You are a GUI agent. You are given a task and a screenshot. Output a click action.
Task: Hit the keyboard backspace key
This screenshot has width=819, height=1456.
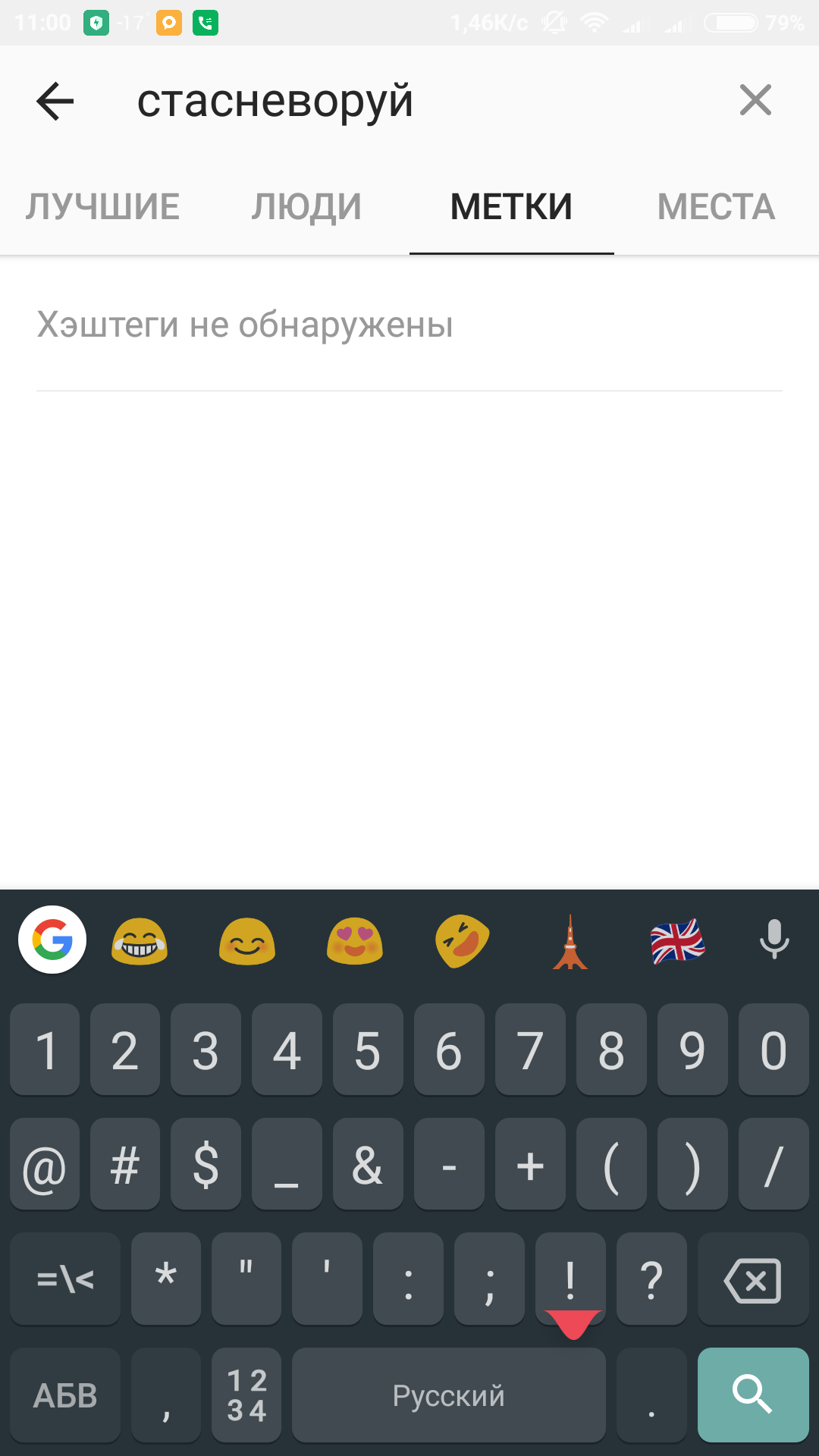tap(752, 1281)
